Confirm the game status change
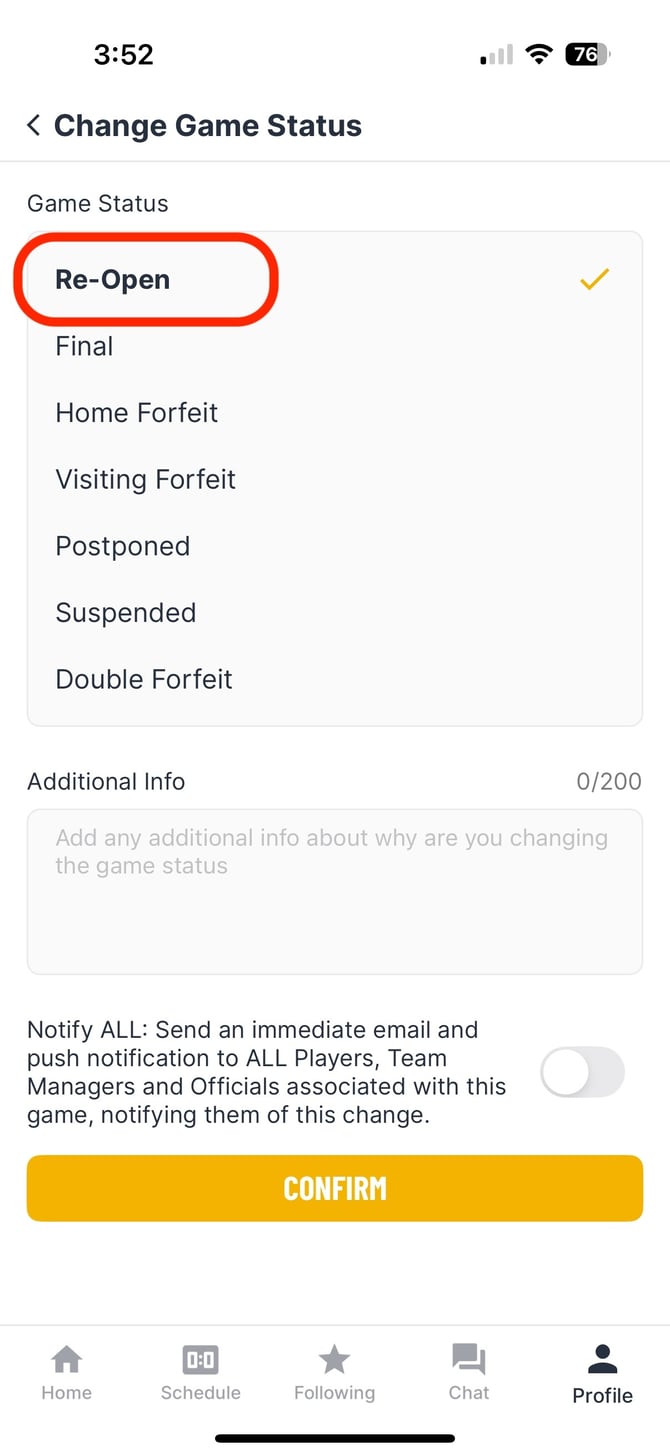 pos(334,1188)
